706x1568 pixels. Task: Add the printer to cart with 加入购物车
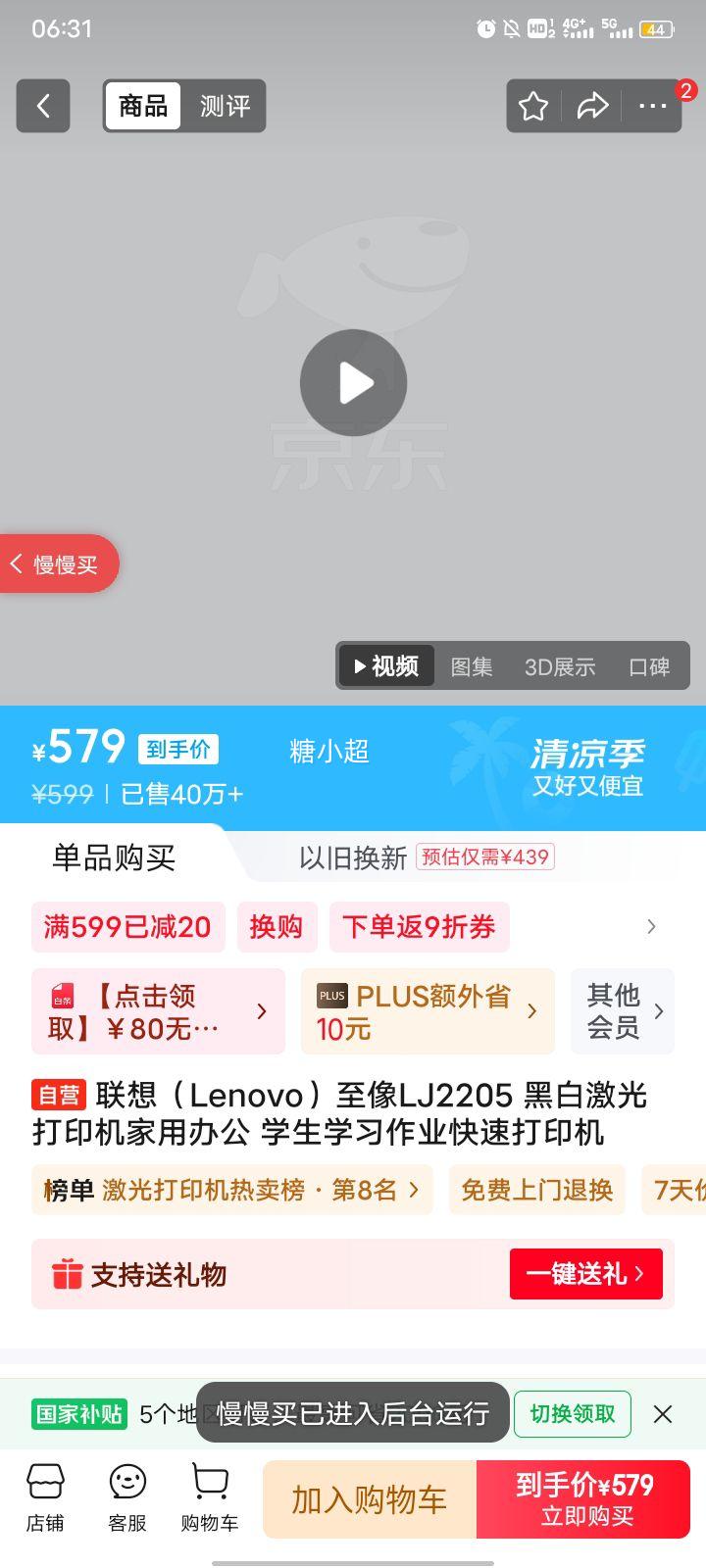click(x=369, y=1499)
